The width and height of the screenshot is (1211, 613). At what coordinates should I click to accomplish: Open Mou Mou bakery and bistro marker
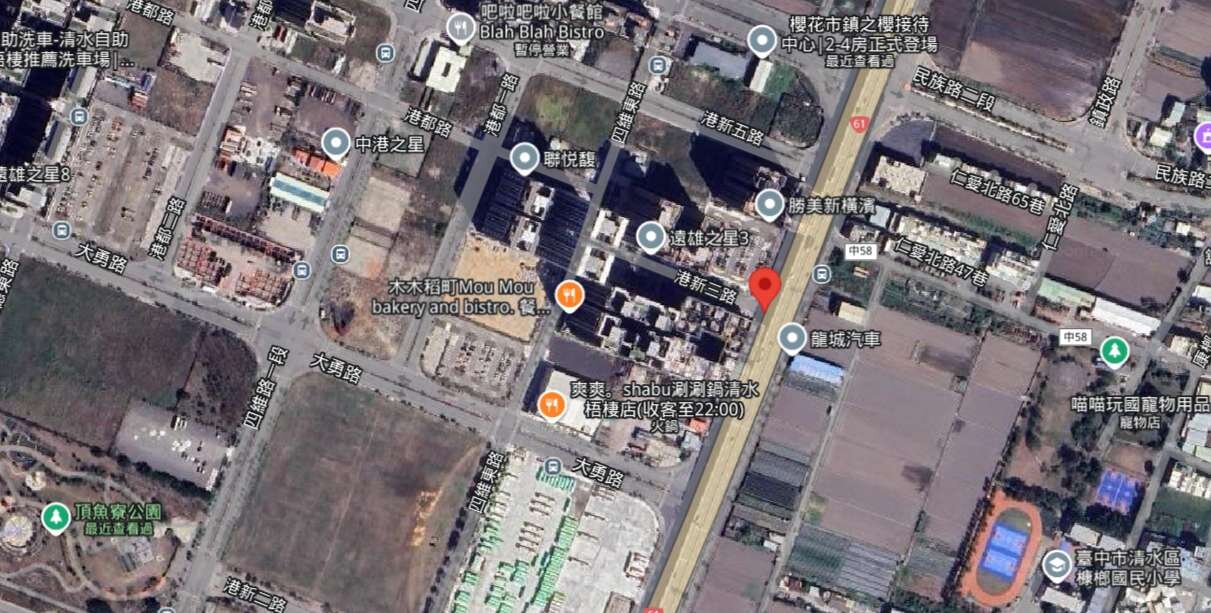pos(569,294)
